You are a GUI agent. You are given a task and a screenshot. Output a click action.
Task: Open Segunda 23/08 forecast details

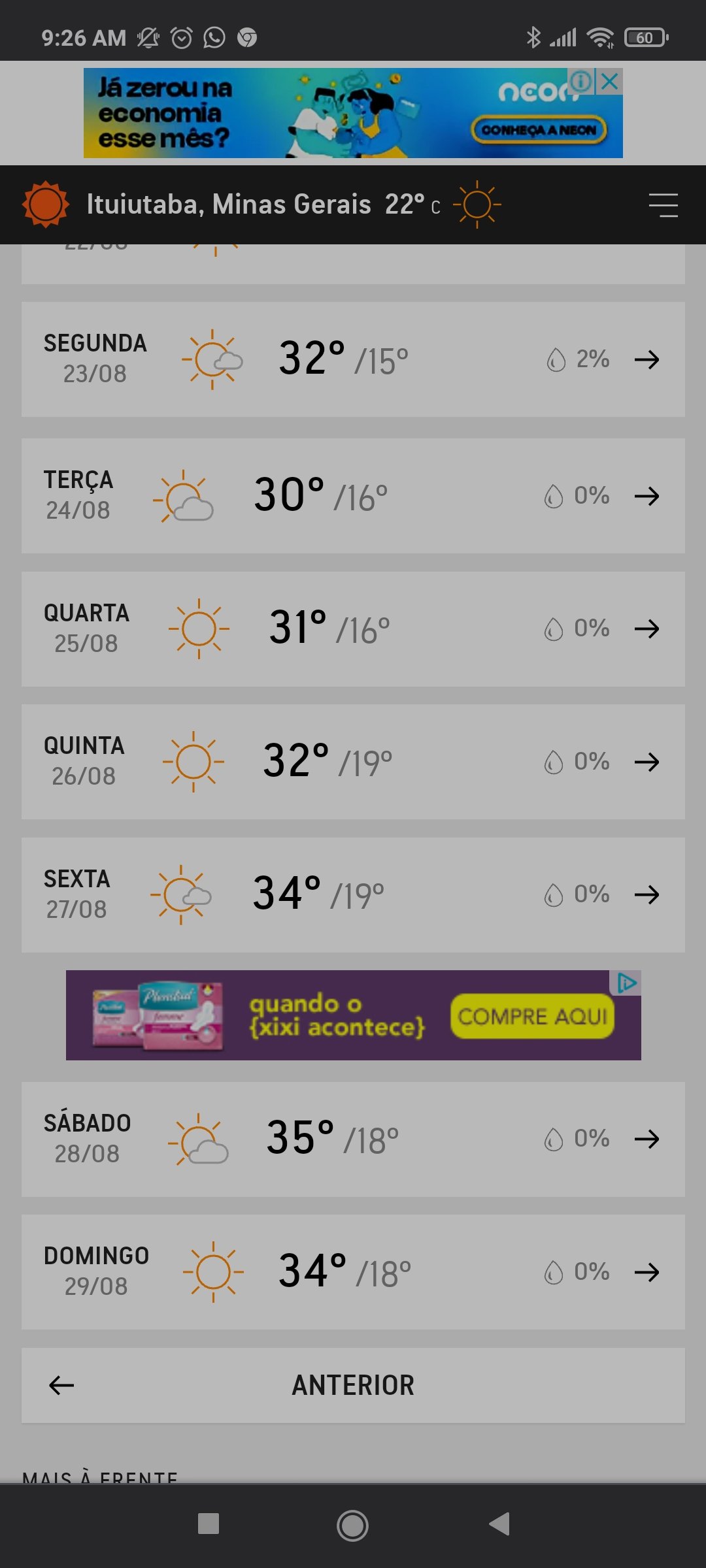tap(353, 359)
